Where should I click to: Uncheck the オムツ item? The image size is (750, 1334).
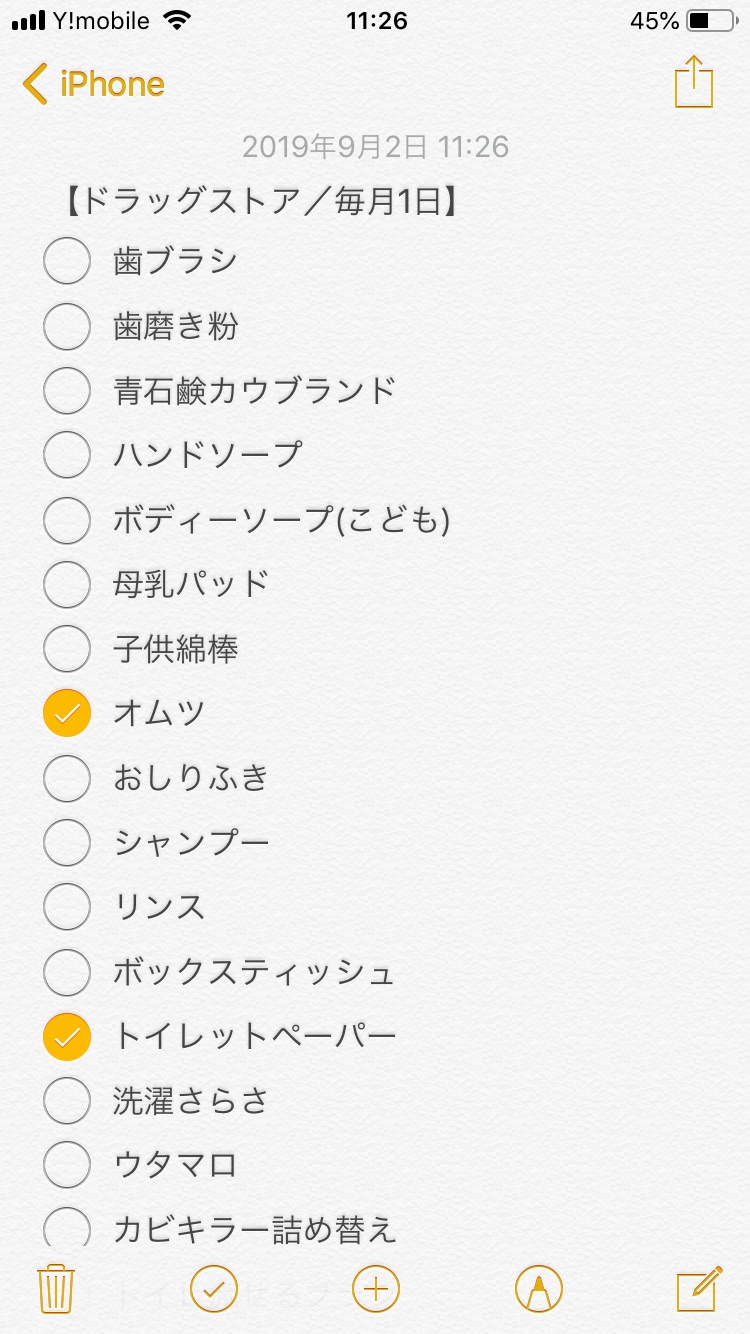[67, 713]
